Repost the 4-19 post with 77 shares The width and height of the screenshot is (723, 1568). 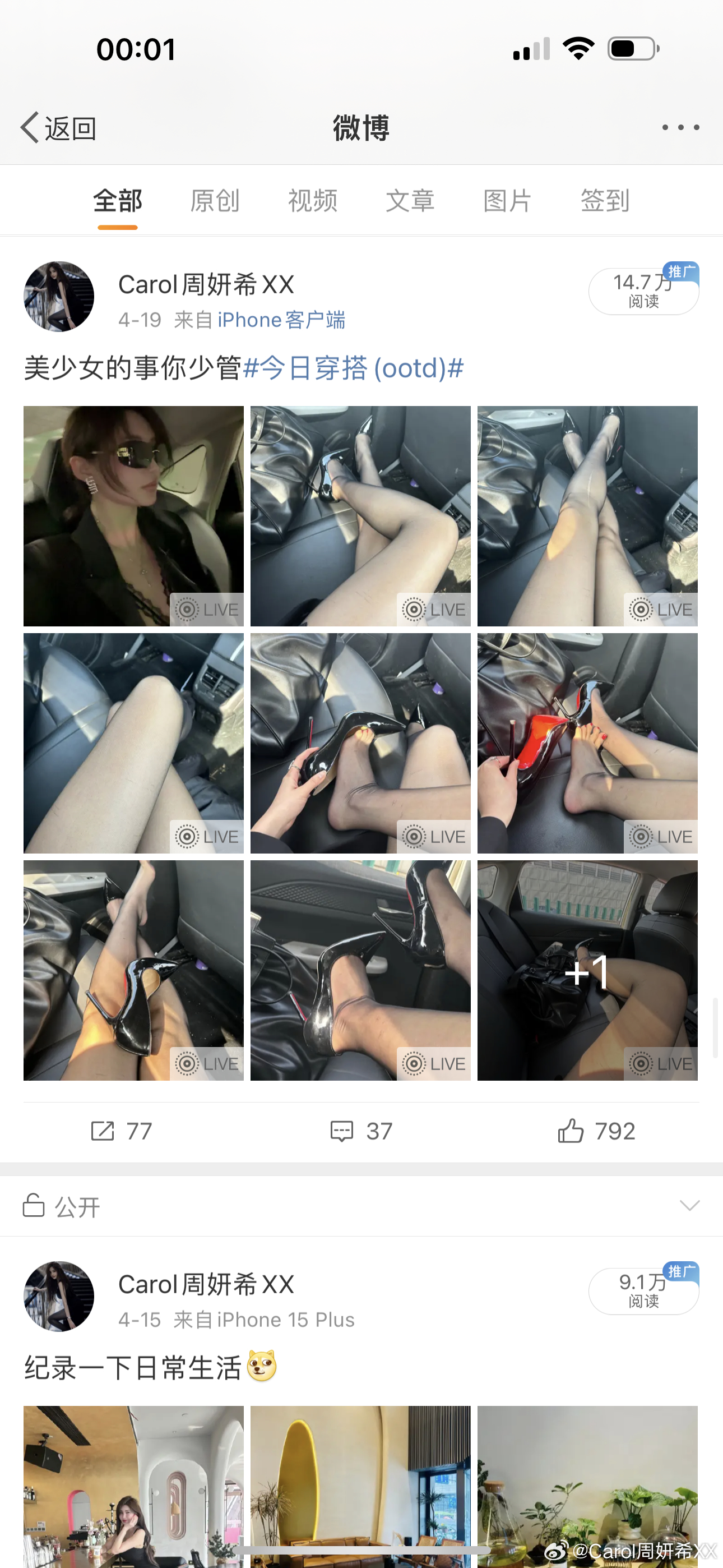tap(121, 1131)
